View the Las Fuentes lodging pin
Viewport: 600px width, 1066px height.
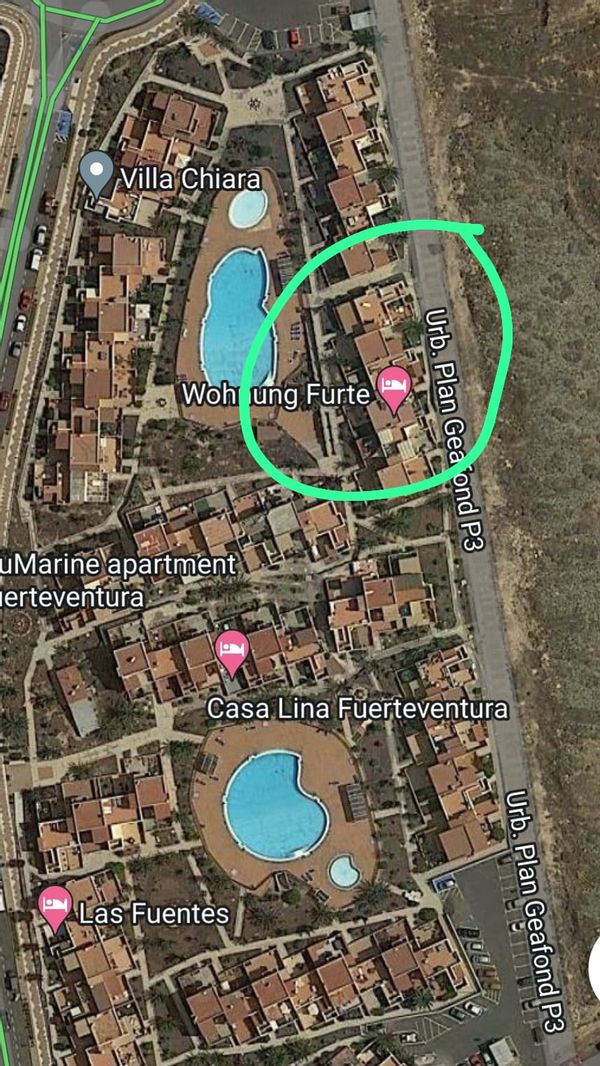click(x=56, y=906)
